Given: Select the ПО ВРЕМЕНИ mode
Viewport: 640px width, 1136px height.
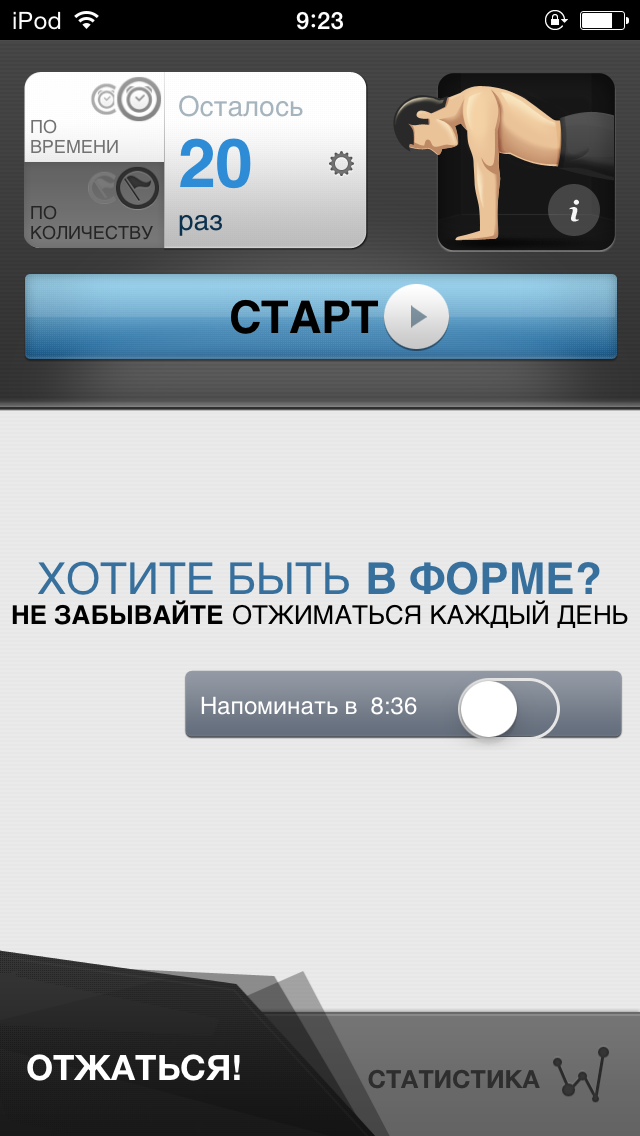Looking at the screenshot, I should (x=94, y=118).
